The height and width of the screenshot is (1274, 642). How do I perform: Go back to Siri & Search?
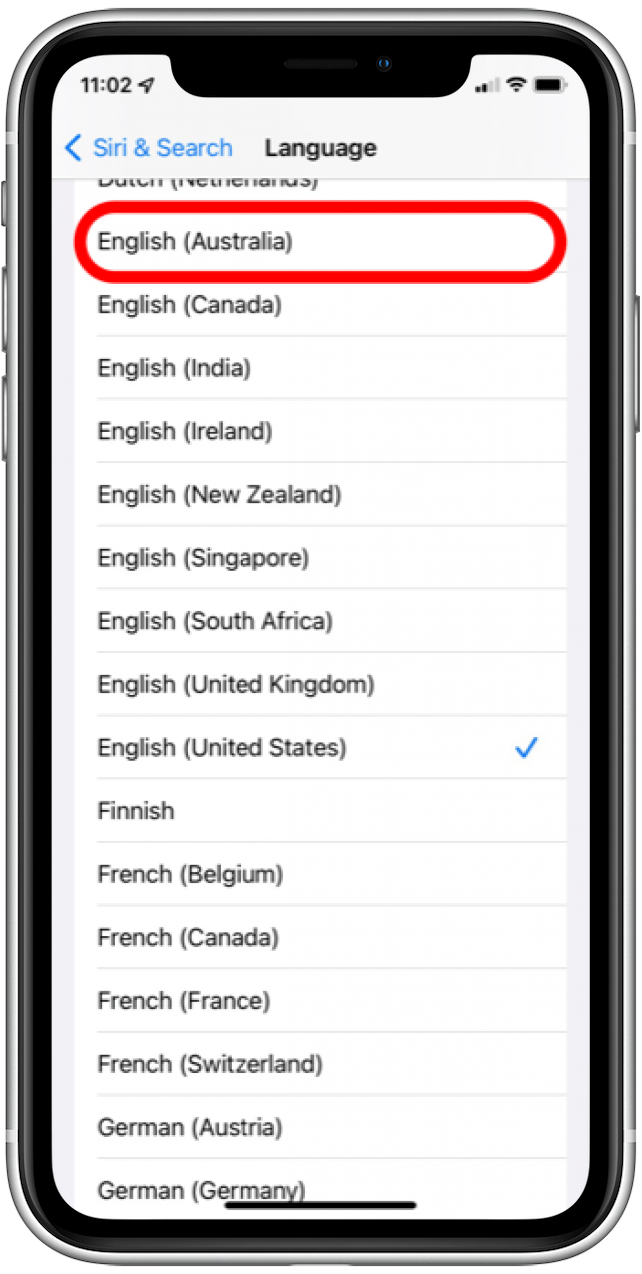tap(148, 148)
